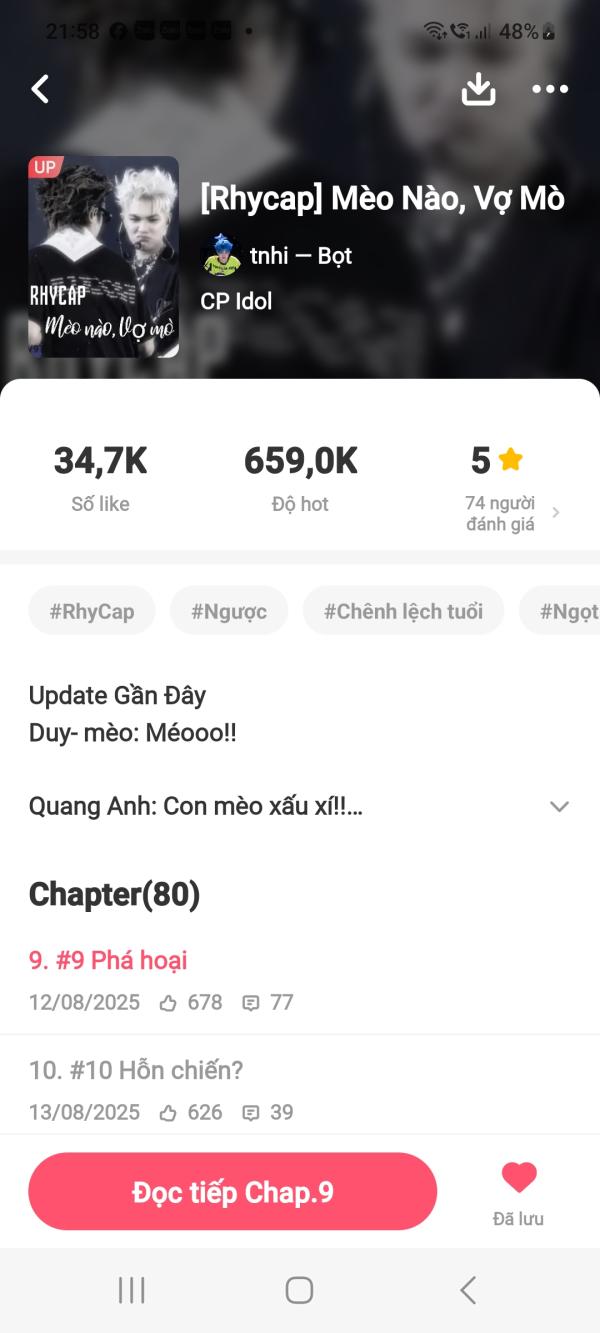600x1333 pixels.
Task: Go to the home screen
Action: [x=299, y=1290]
